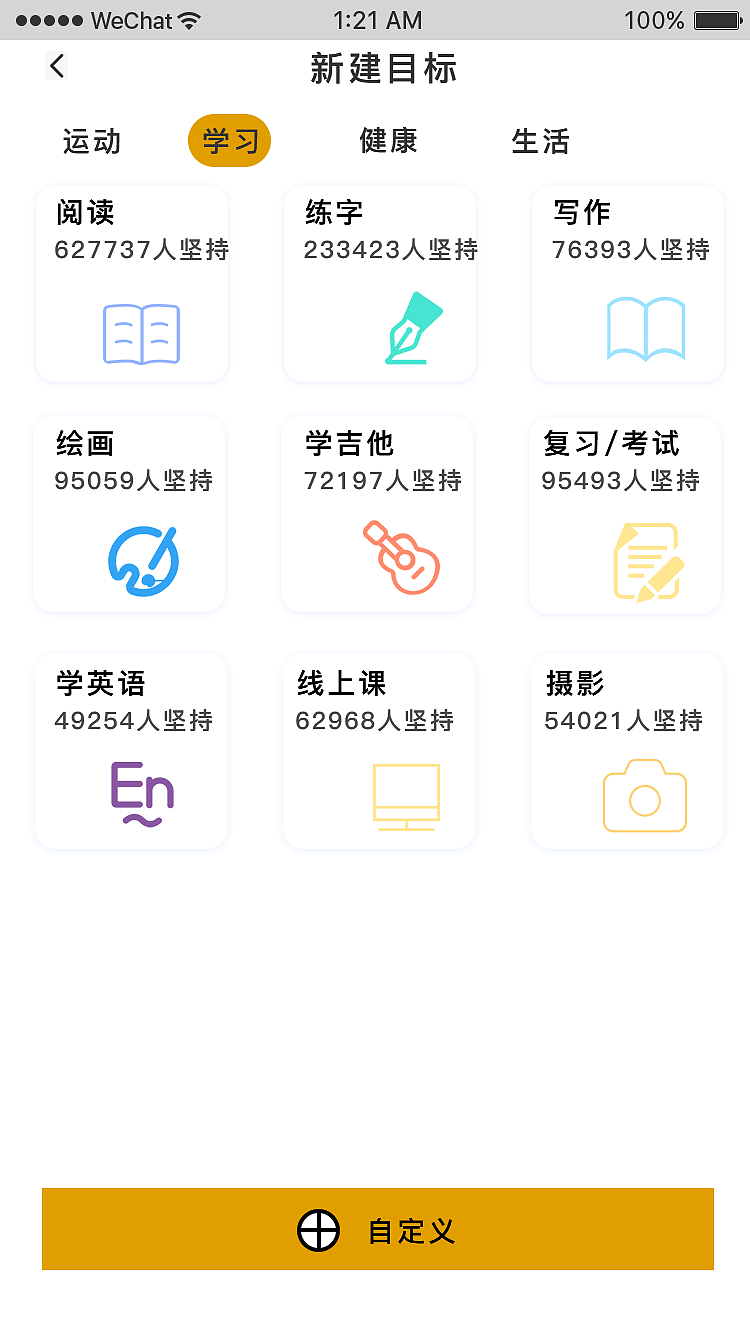Open the 阅读 goal card
Viewport: 750px width, 1334px height.
click(131, 283)
